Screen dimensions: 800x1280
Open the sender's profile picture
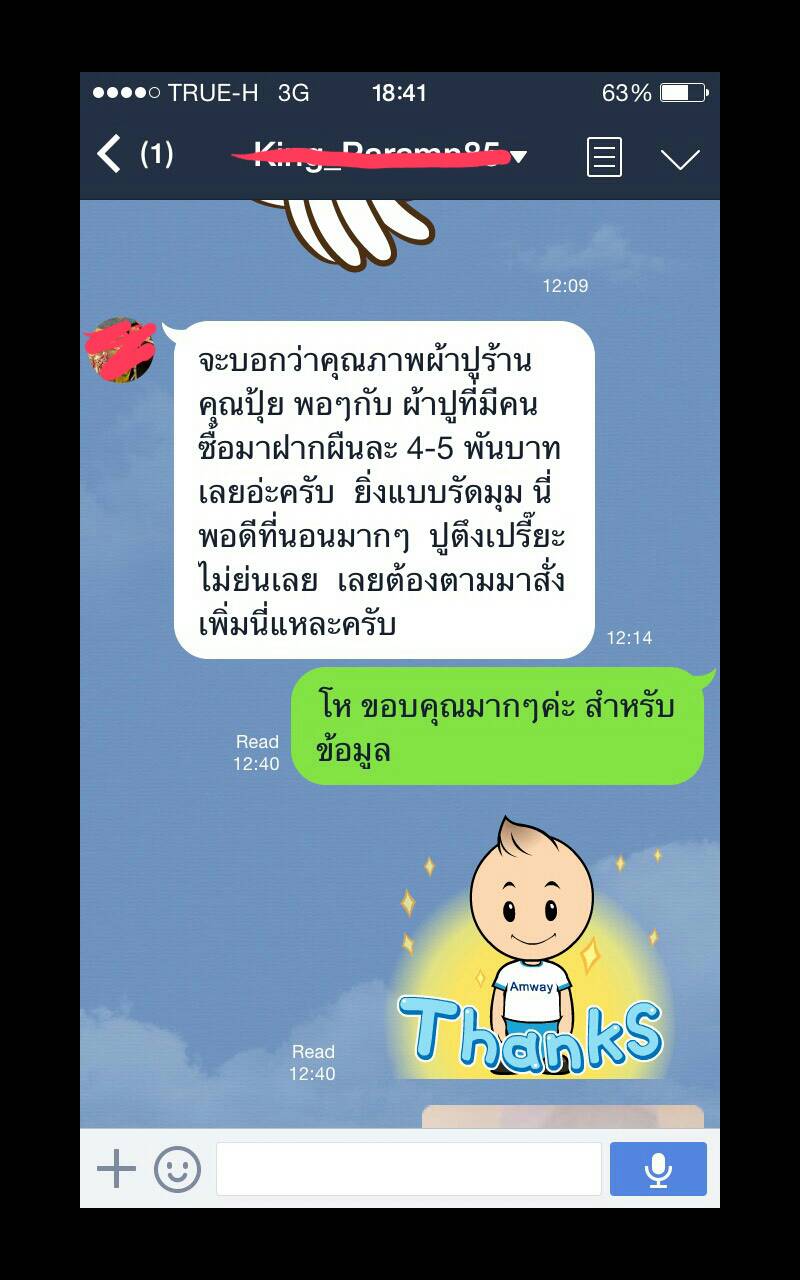(x=122, y=349)
